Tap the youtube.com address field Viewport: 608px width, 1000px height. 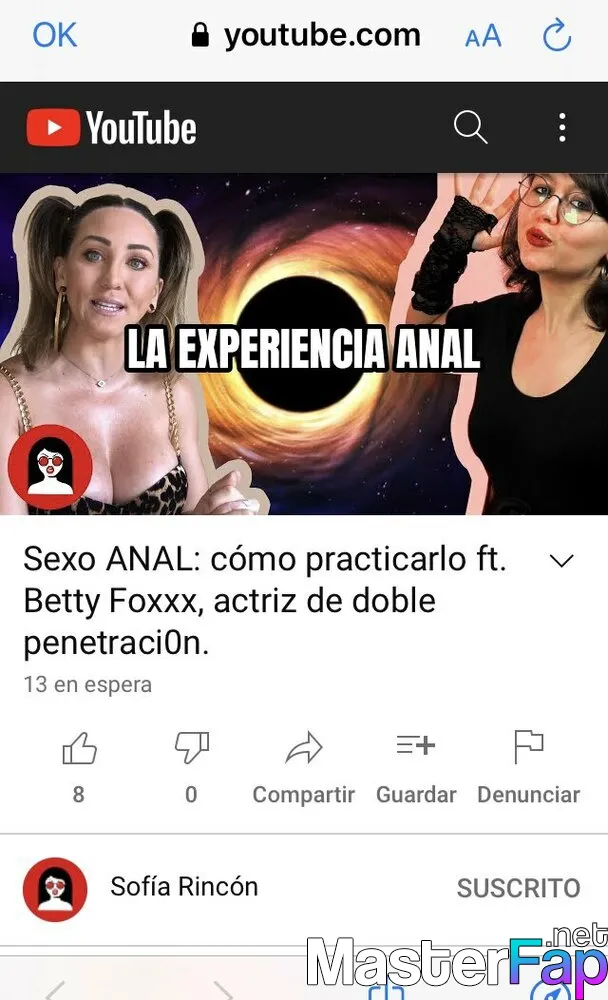tap(306, 35)
